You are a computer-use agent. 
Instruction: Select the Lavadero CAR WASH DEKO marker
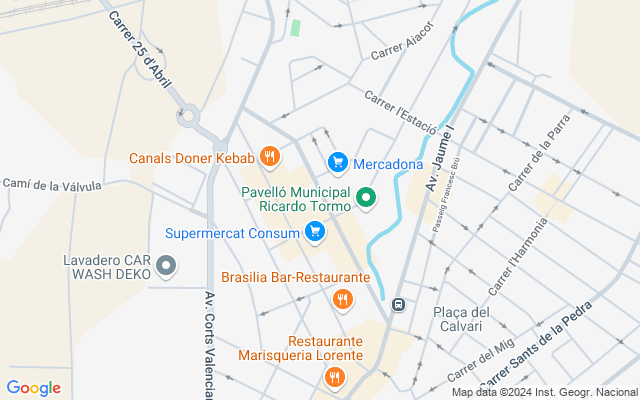[166, 267]
